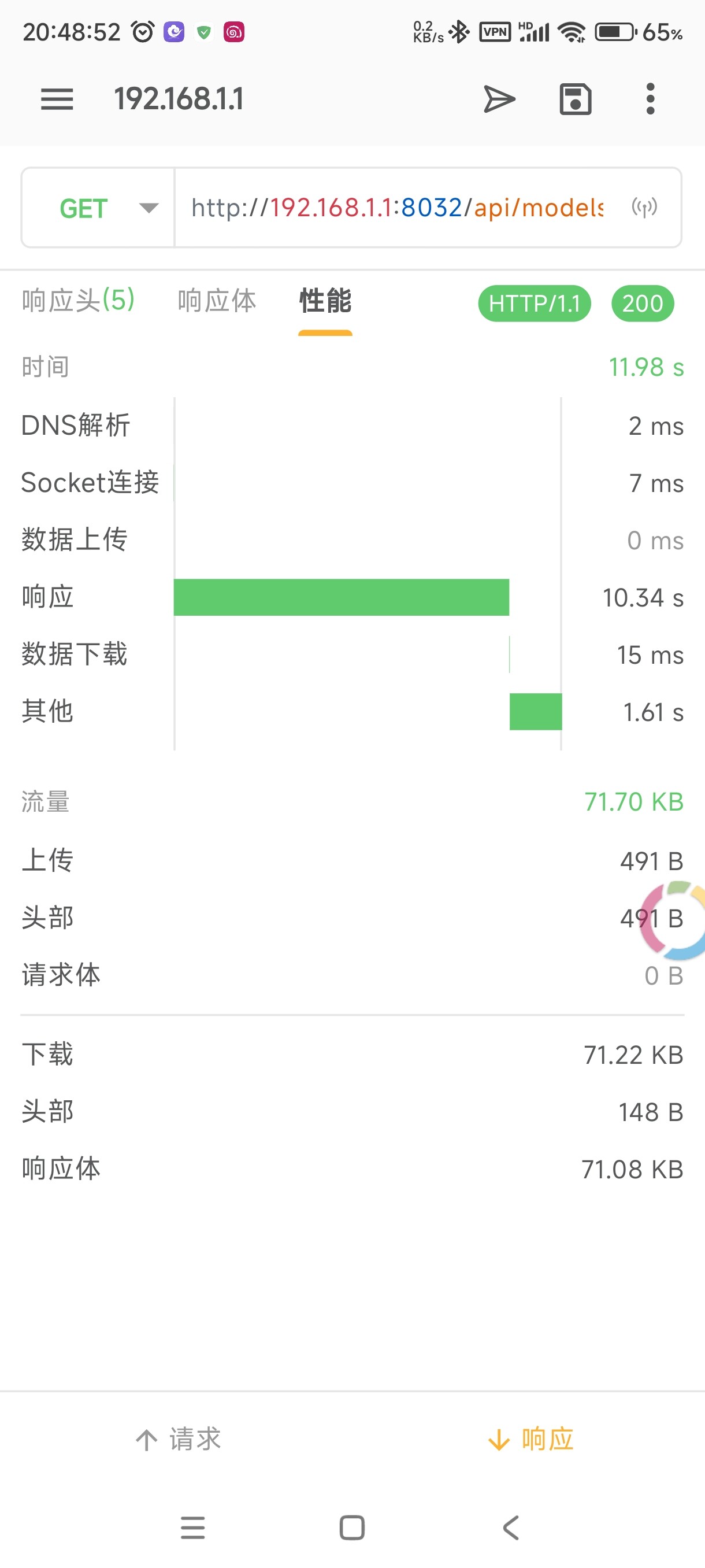Viewport: 705px width, 1568px height.
Task: Select the 性能 tab
Action: click(325, 301)
